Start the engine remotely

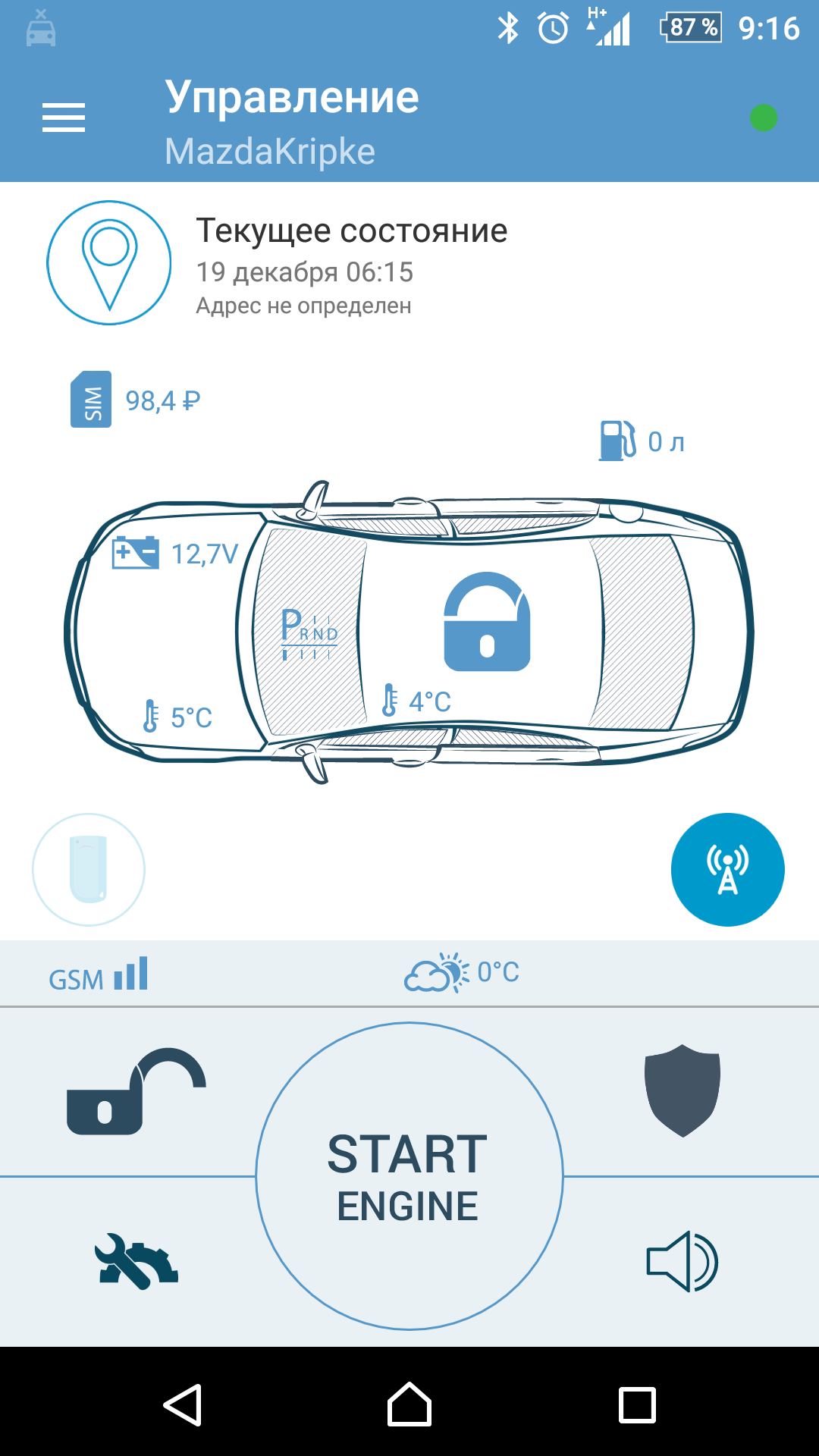[409, 1176]
